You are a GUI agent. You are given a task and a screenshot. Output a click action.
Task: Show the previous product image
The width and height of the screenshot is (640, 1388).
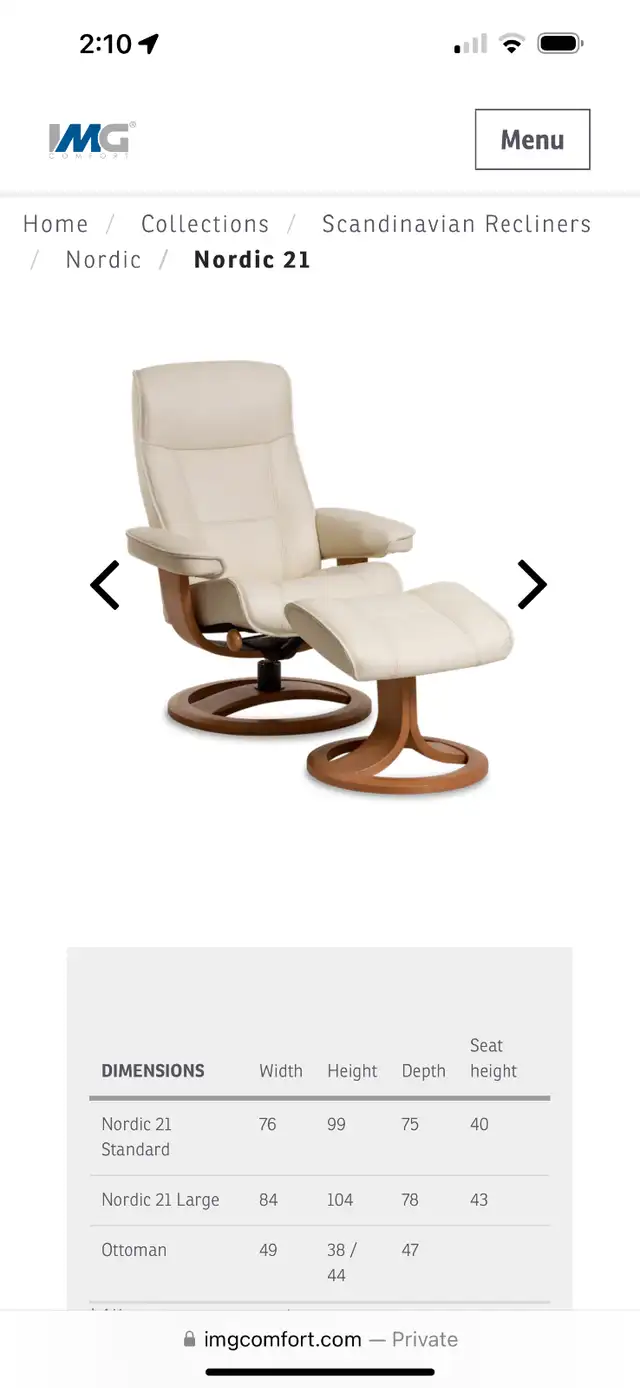tap(105, 585)
